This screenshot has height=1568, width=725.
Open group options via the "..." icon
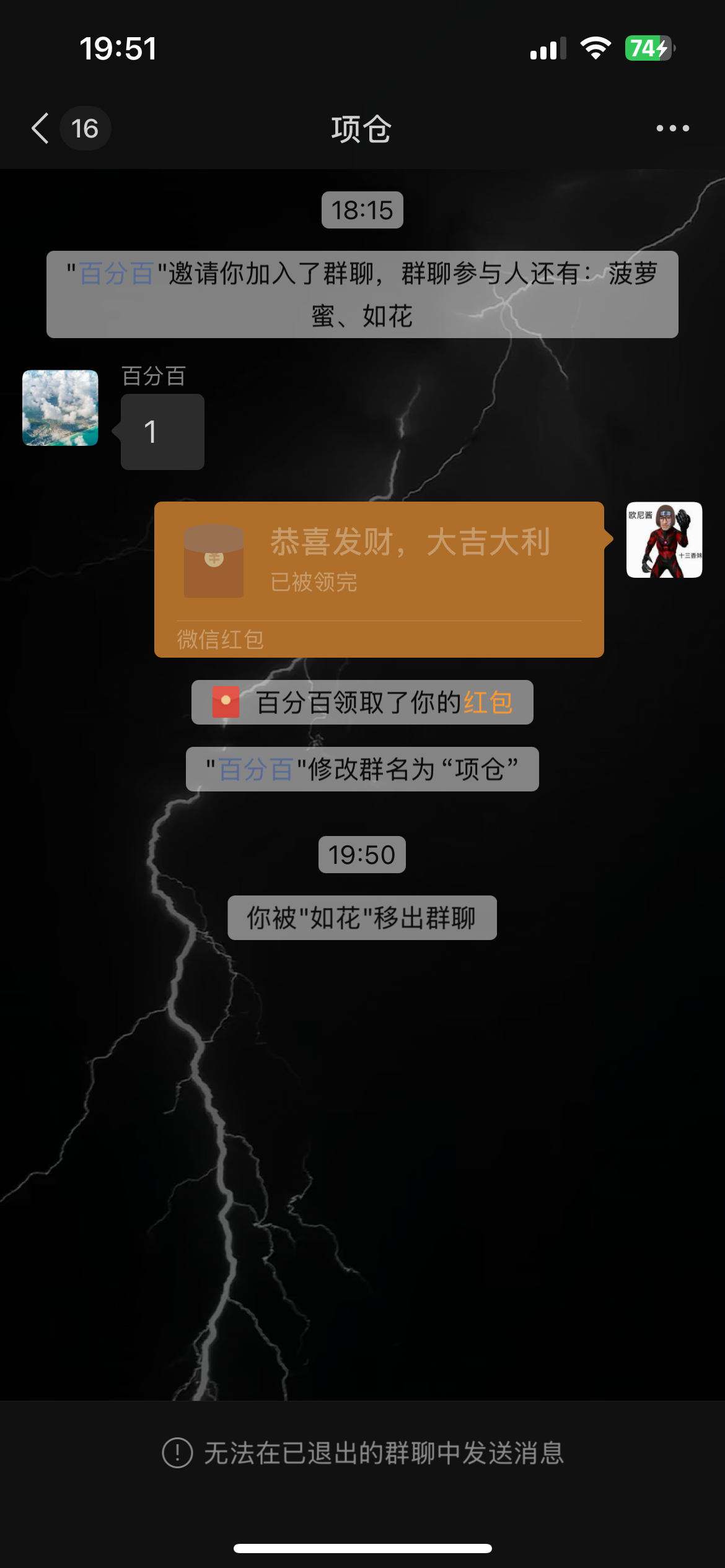tap(672, 128)
